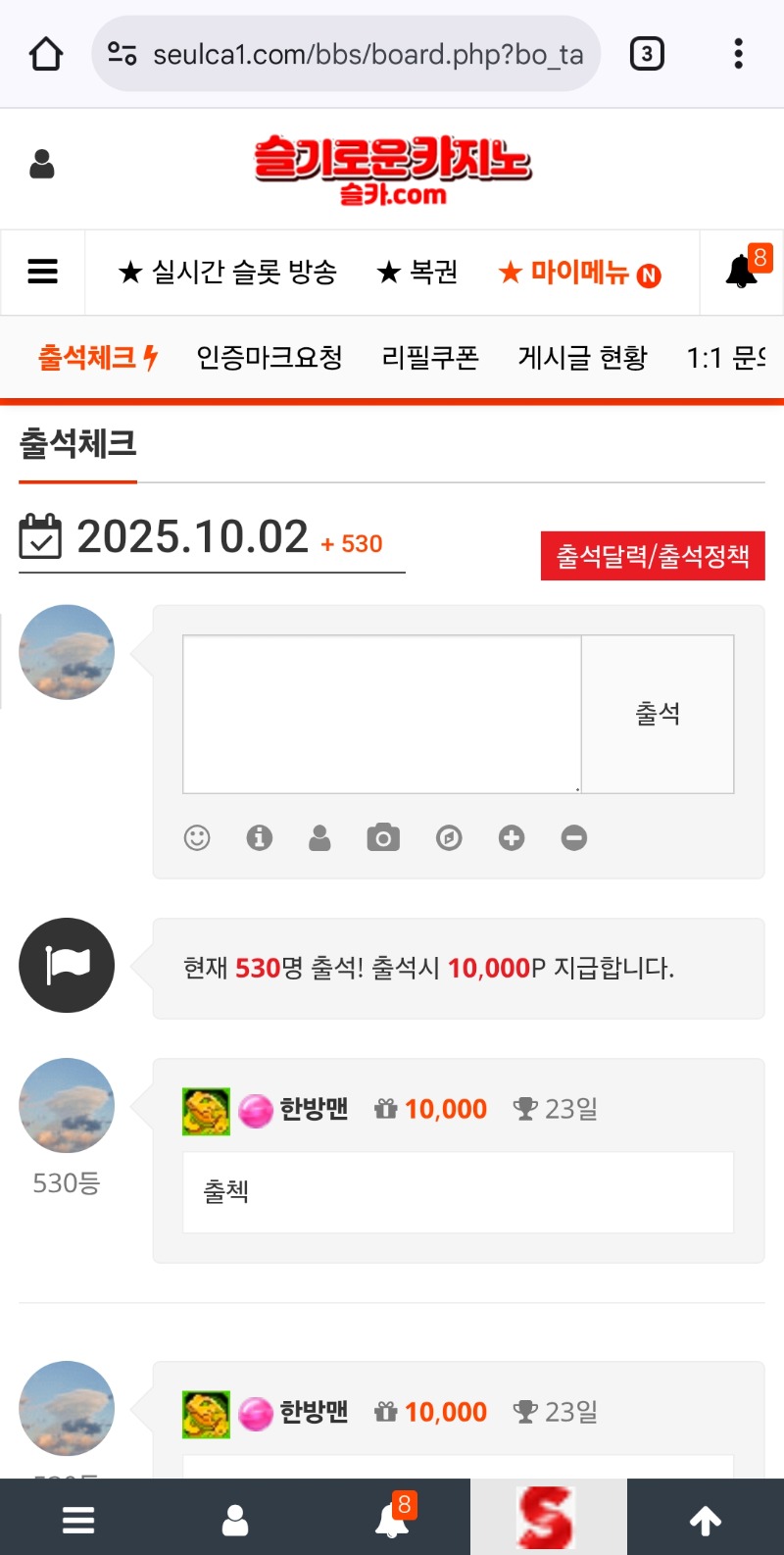Screen dimensions: 784x1555
Task: Open 마이메뉴 section
Action: pos(579,272)
